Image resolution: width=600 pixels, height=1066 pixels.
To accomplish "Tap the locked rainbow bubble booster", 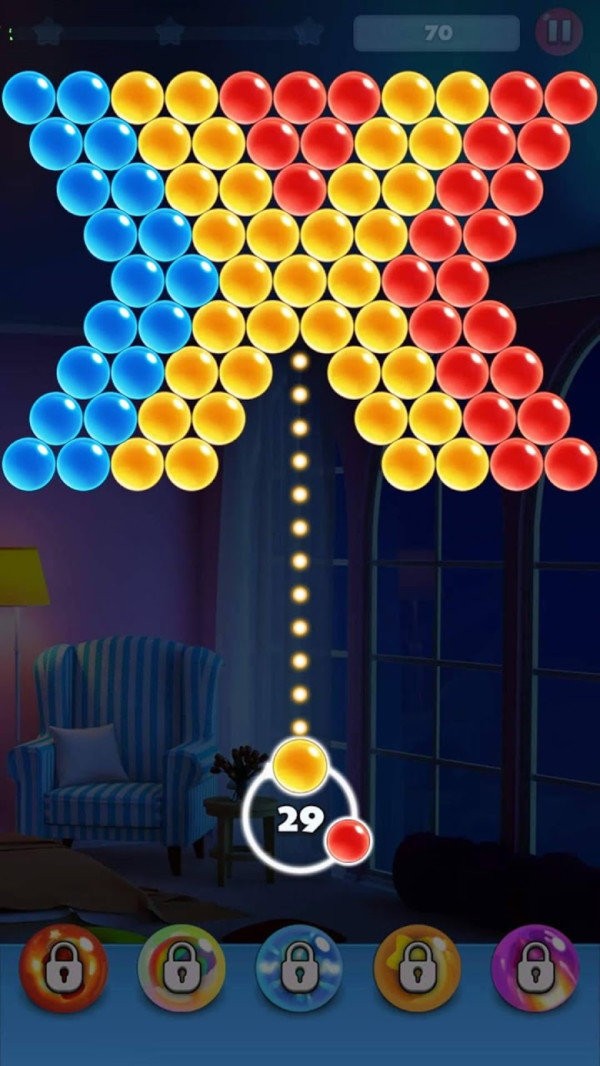I will pos(181,968).
